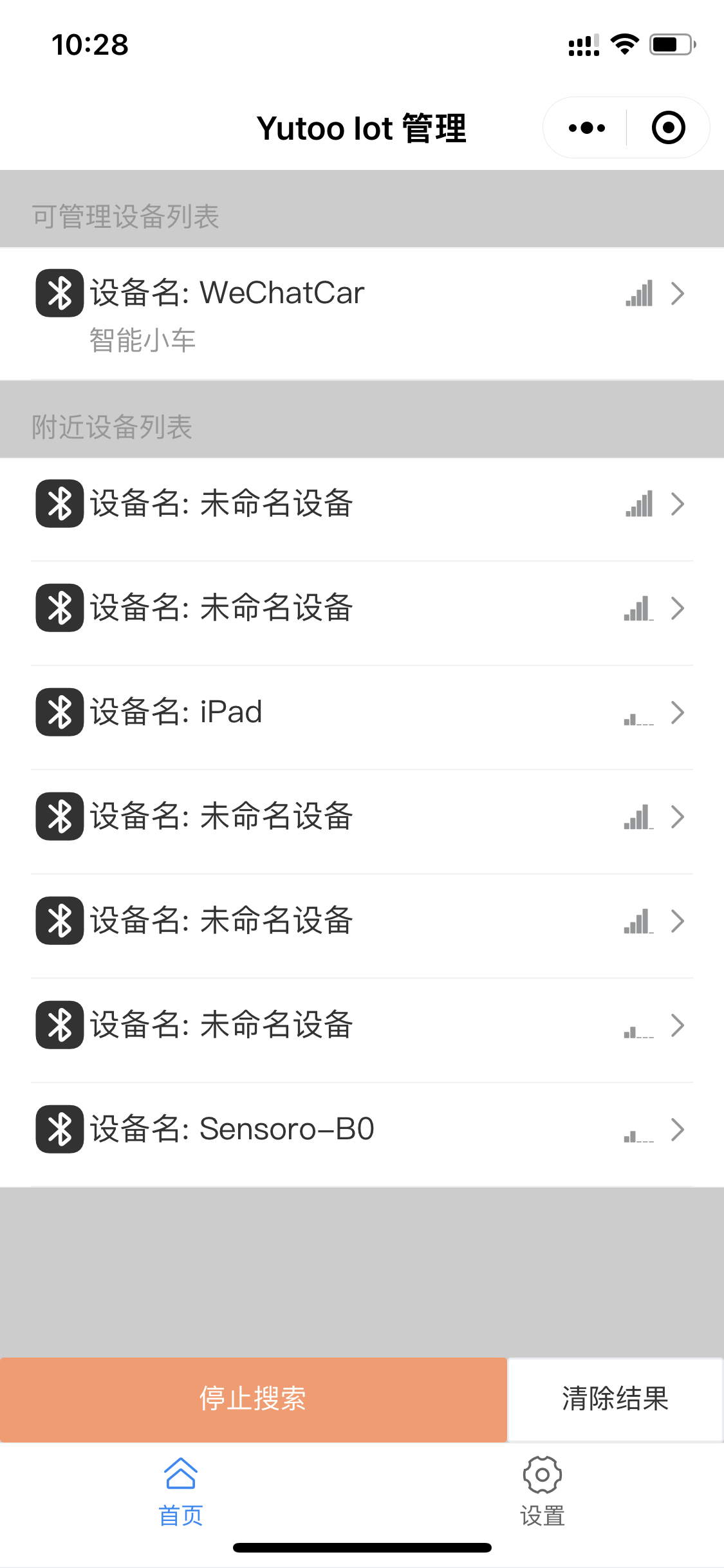The image size is (724, 1568).
Task: Open the WeChatCar device
Action: point(362,313)
